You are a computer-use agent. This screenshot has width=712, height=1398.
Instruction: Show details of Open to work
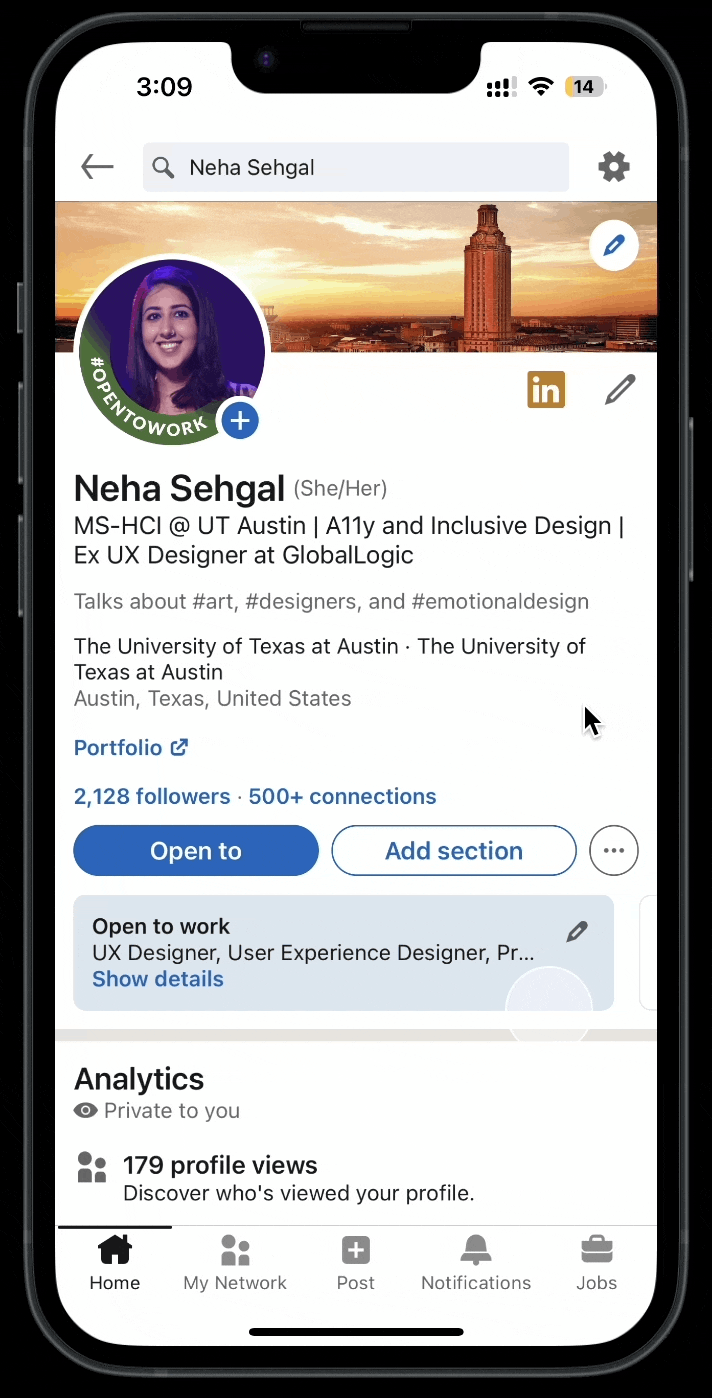tap(158, 979)
